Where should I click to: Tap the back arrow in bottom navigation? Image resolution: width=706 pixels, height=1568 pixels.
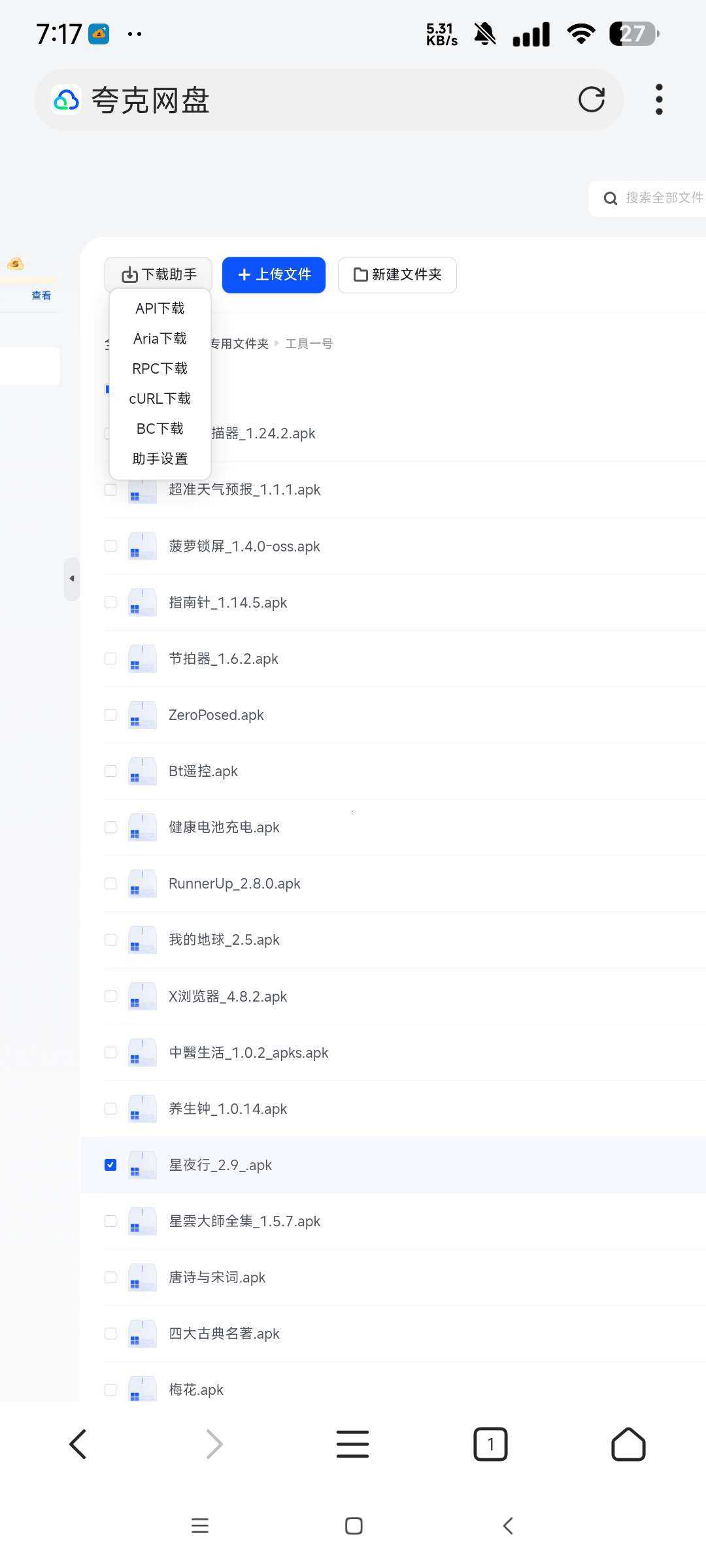pyautogui.click(x=78, y=1444)
